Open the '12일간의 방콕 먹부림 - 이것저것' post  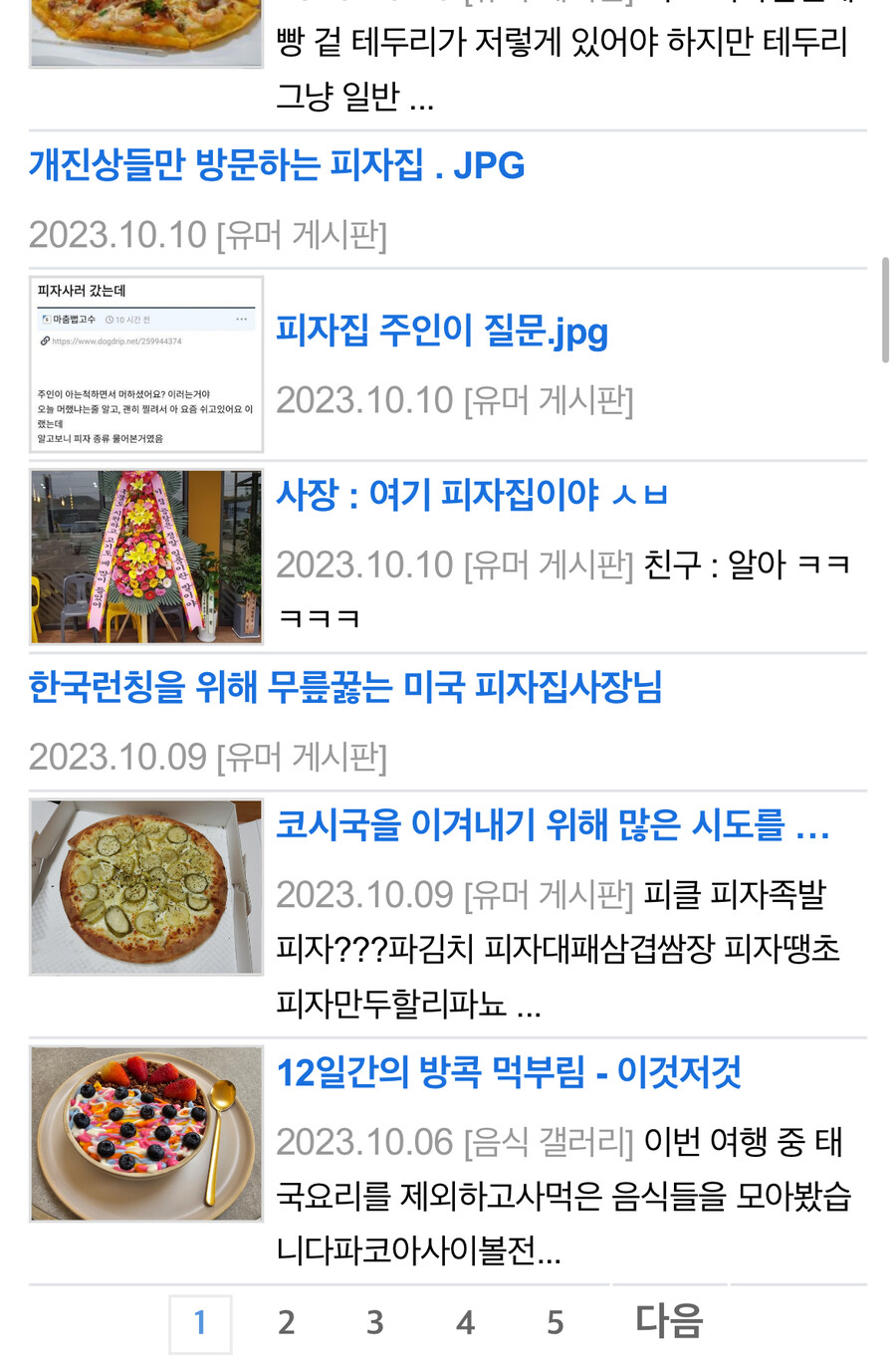508,1072
